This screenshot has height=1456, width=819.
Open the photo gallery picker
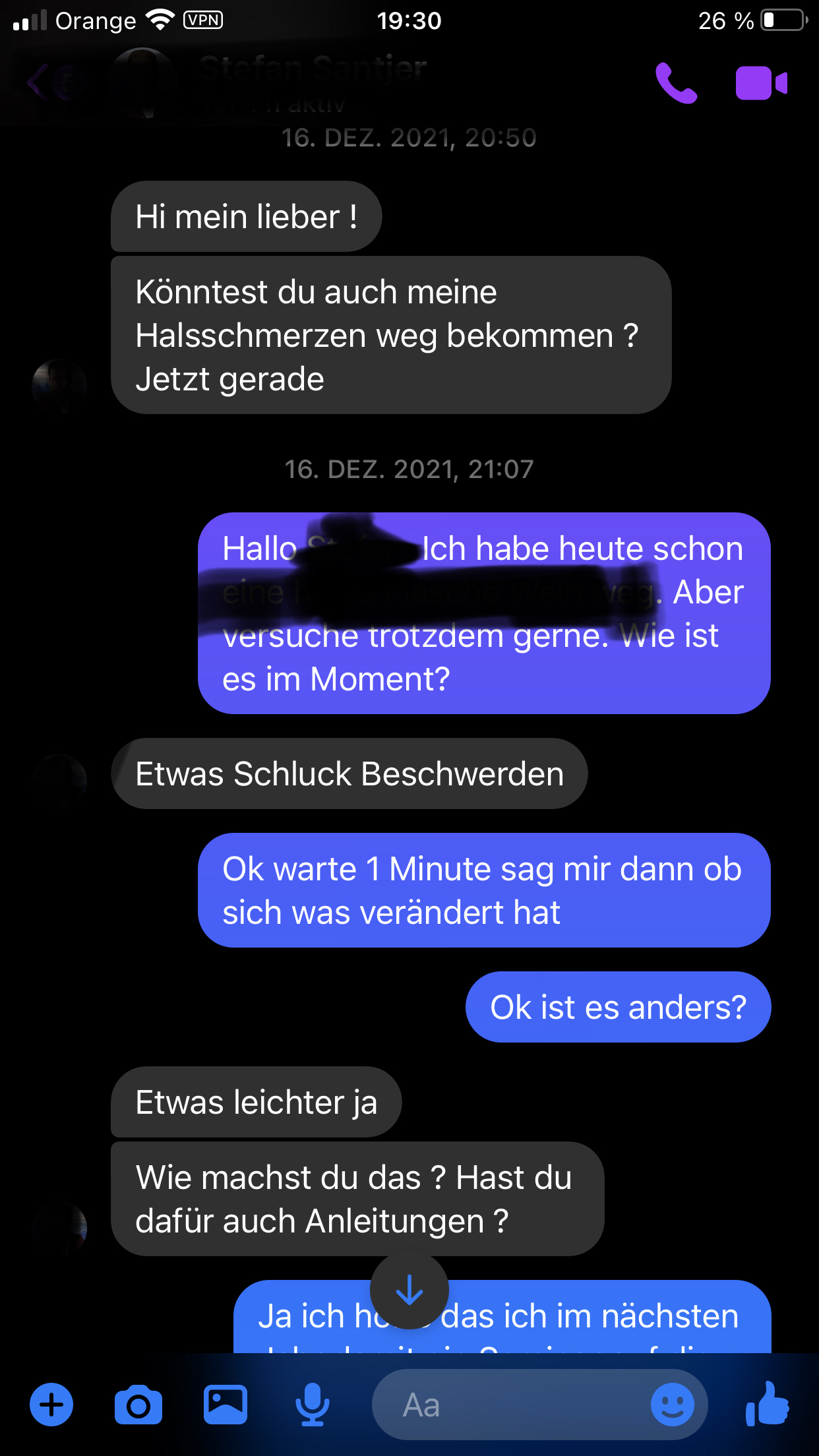coord(226,1405)
